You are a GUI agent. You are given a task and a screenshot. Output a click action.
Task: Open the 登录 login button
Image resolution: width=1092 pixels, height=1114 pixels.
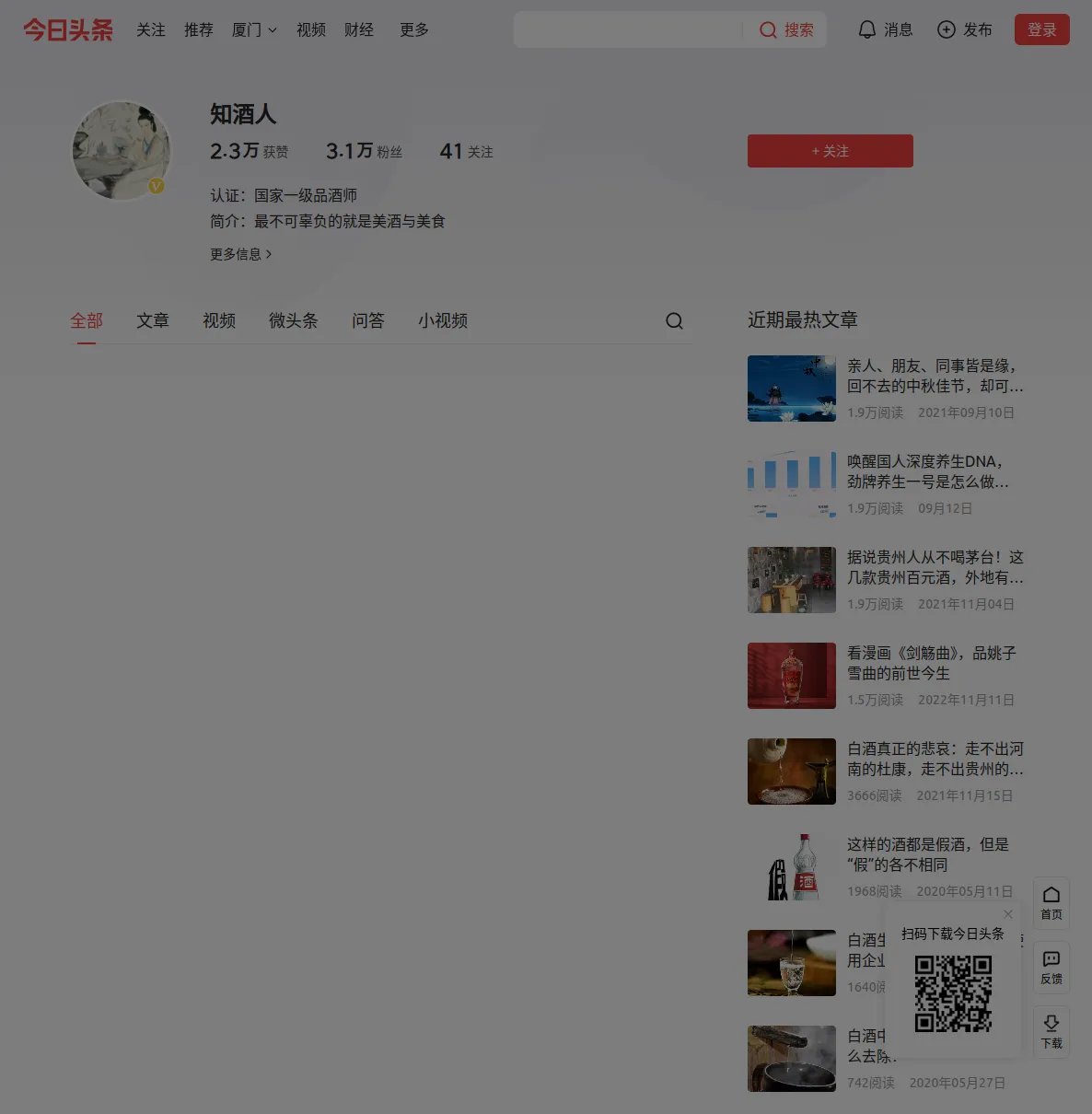[1041, 29]
